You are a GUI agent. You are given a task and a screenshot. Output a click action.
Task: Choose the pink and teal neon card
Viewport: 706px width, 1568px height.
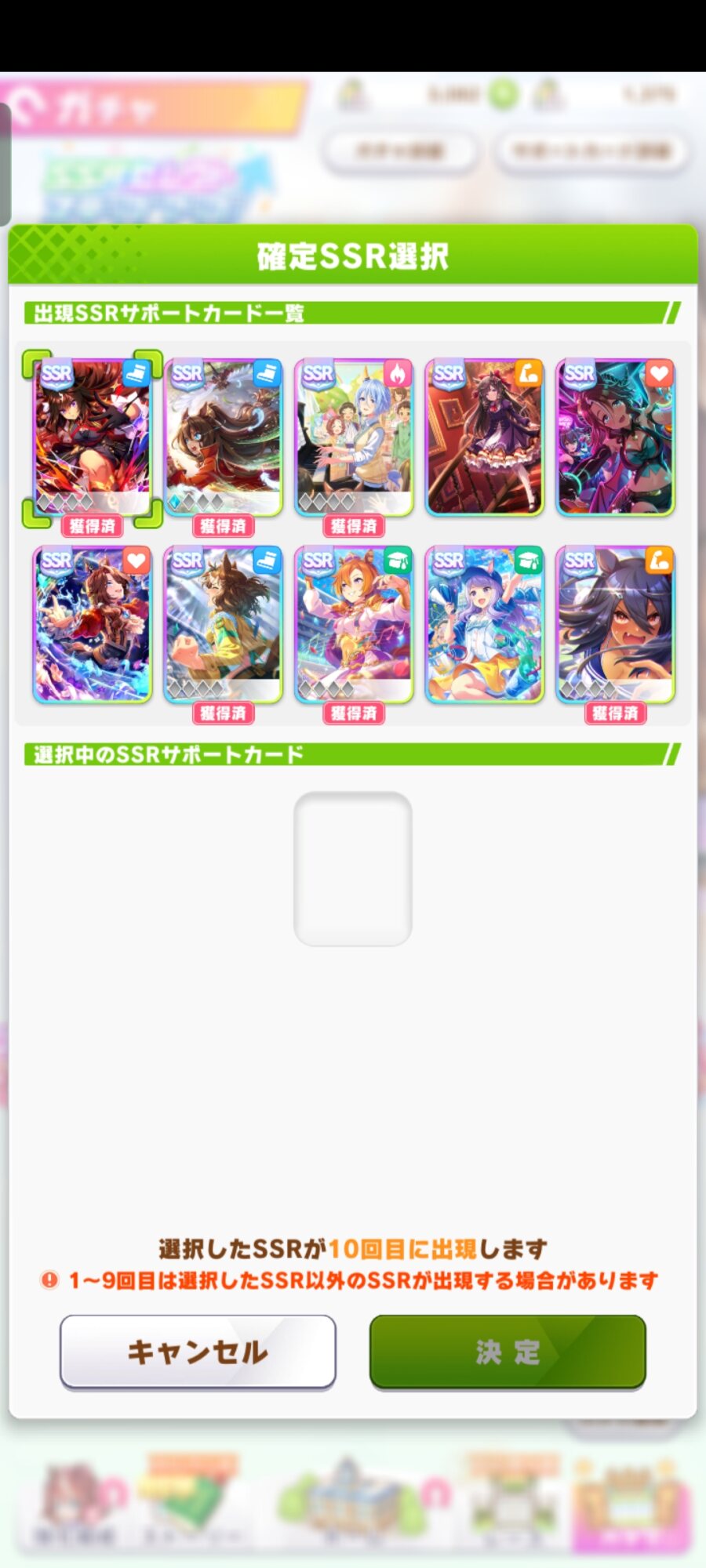[616, 437]
